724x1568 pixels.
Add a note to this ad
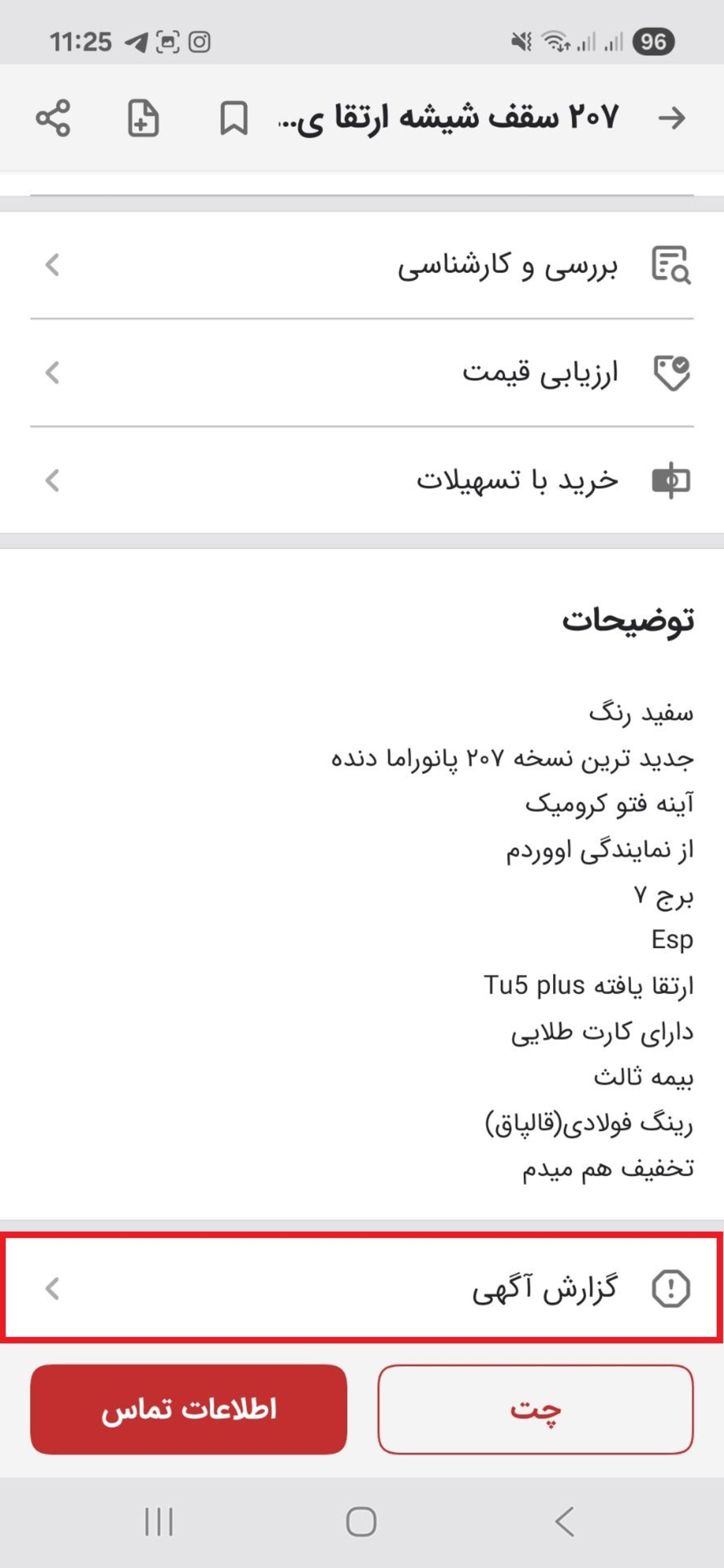(143, 118)
